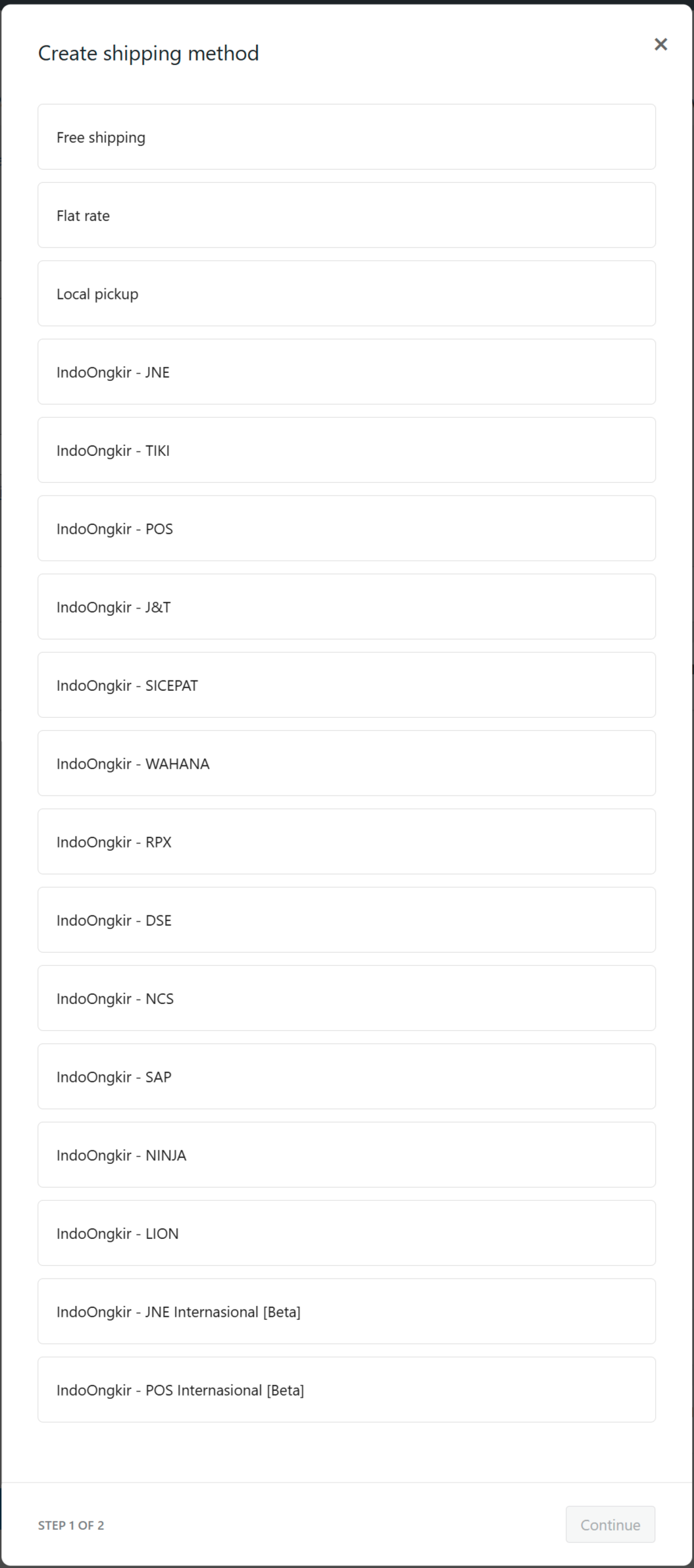Pick IndoOngkir - J&T

[347, 607]
